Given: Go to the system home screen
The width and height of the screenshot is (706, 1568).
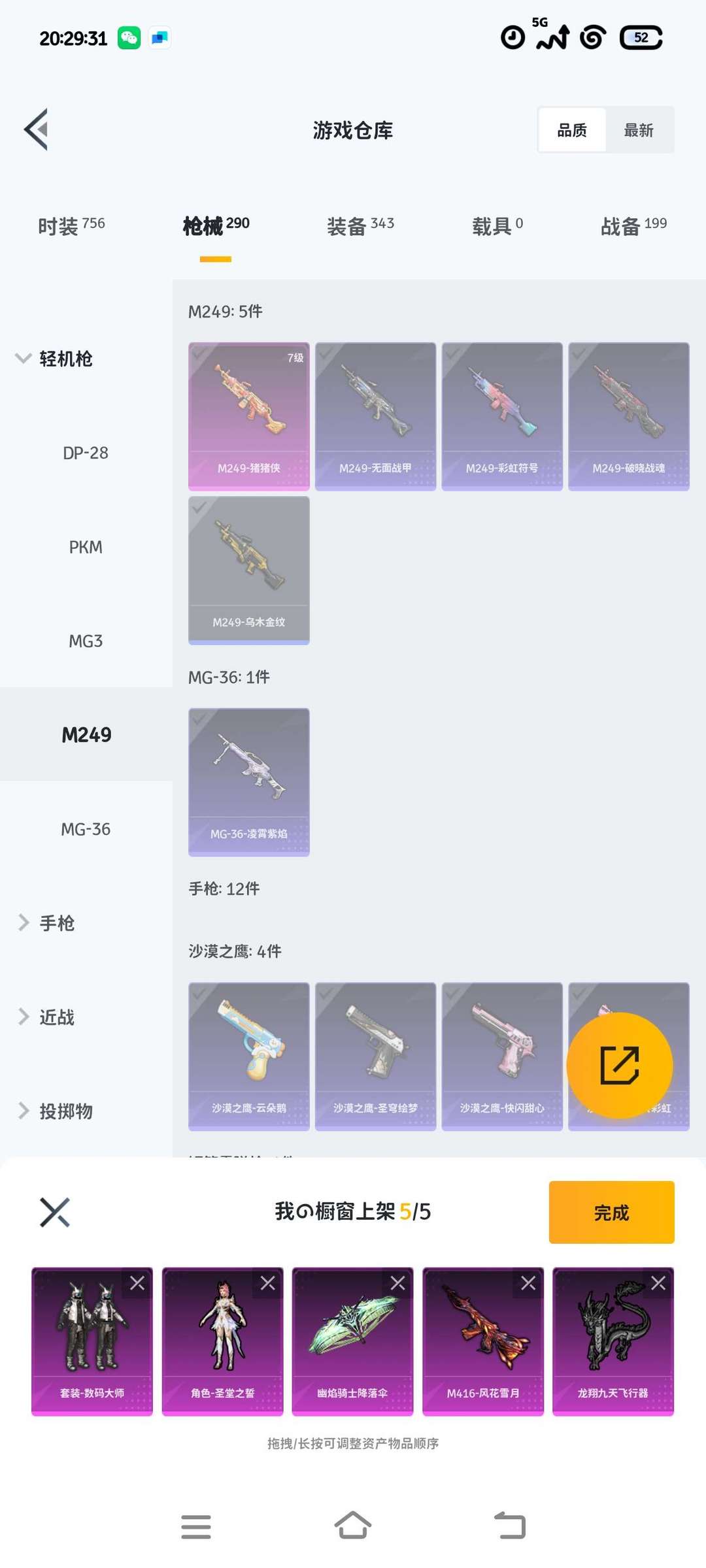Looking at the screenshot, I should tap(353, 1527).
